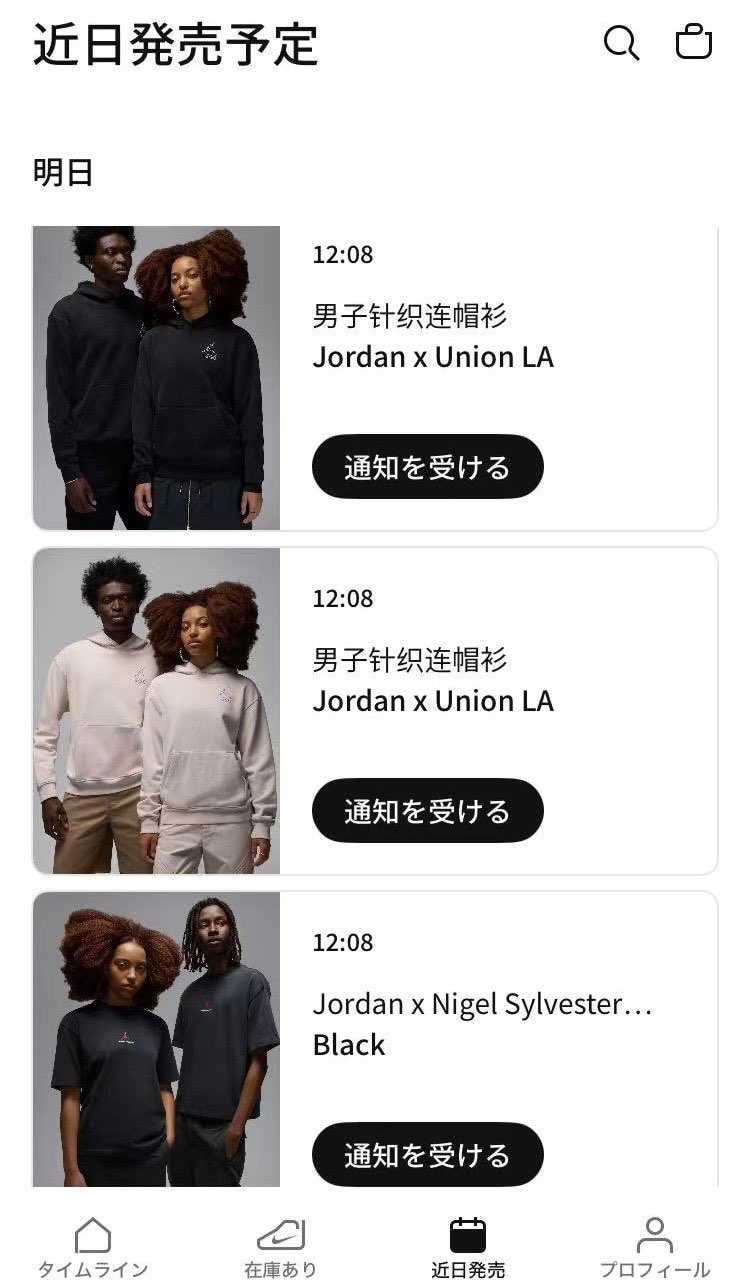Open the shopping bag icon
The width and height of the screenshot is (750, 1284).
[694, 43]
